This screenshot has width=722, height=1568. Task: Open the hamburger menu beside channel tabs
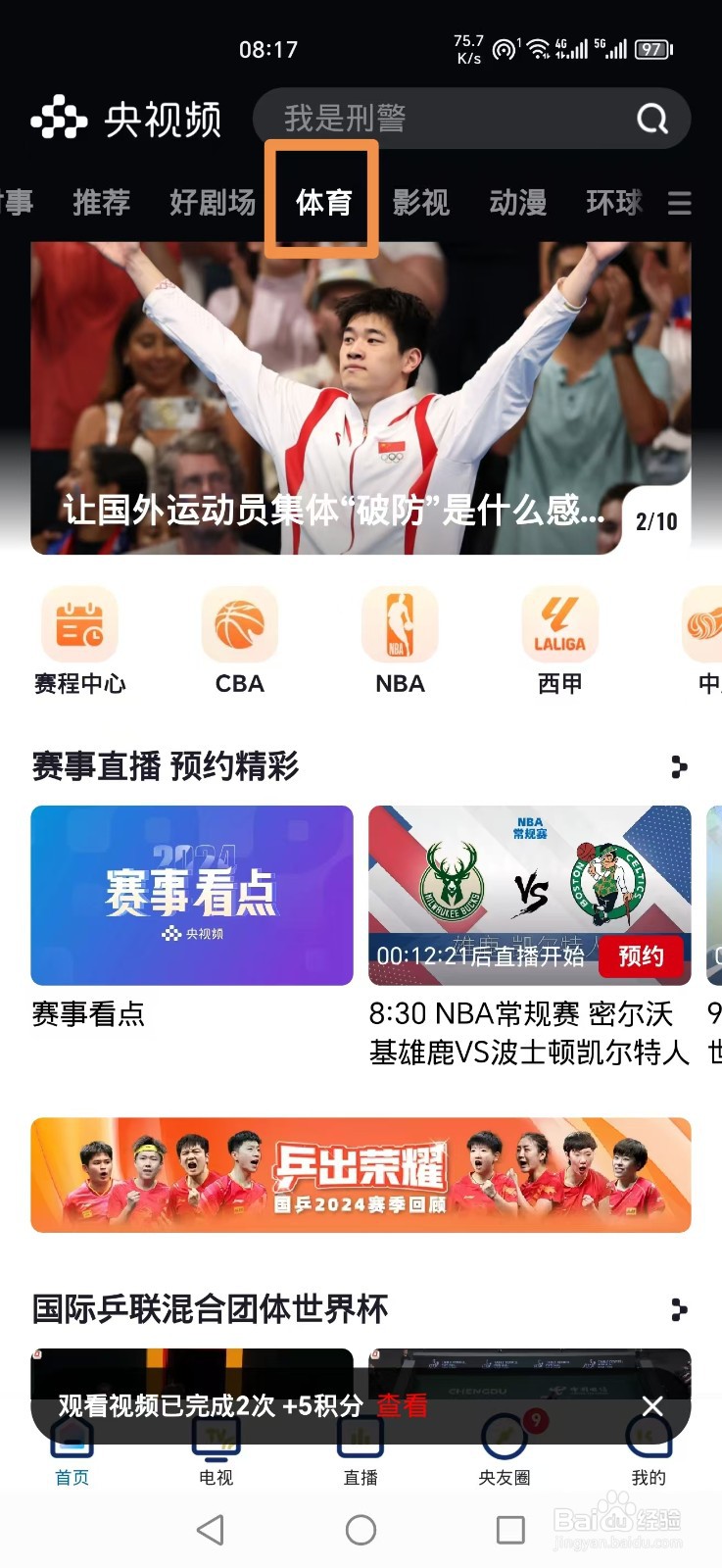(x=679, y=203)
